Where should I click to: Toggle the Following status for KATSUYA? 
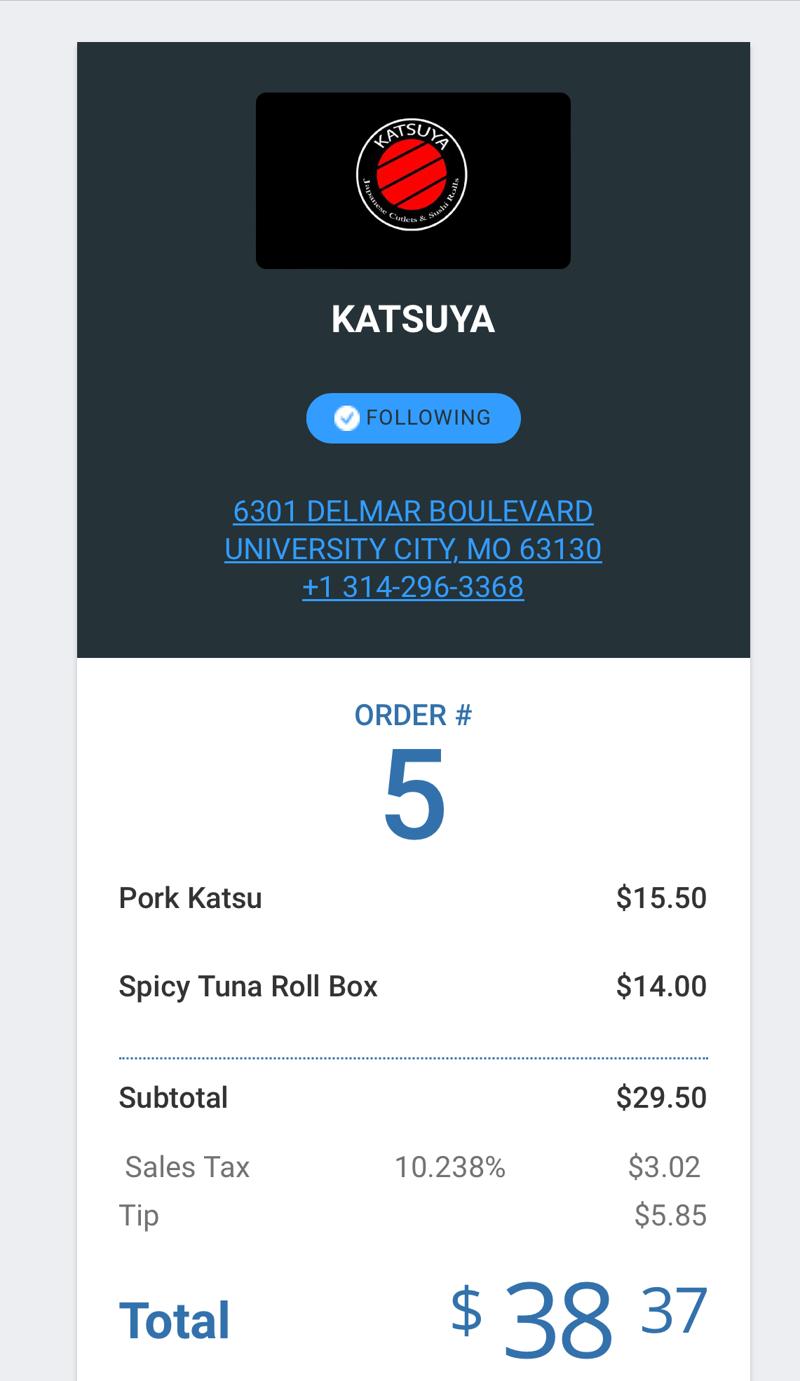pos(412,418)
